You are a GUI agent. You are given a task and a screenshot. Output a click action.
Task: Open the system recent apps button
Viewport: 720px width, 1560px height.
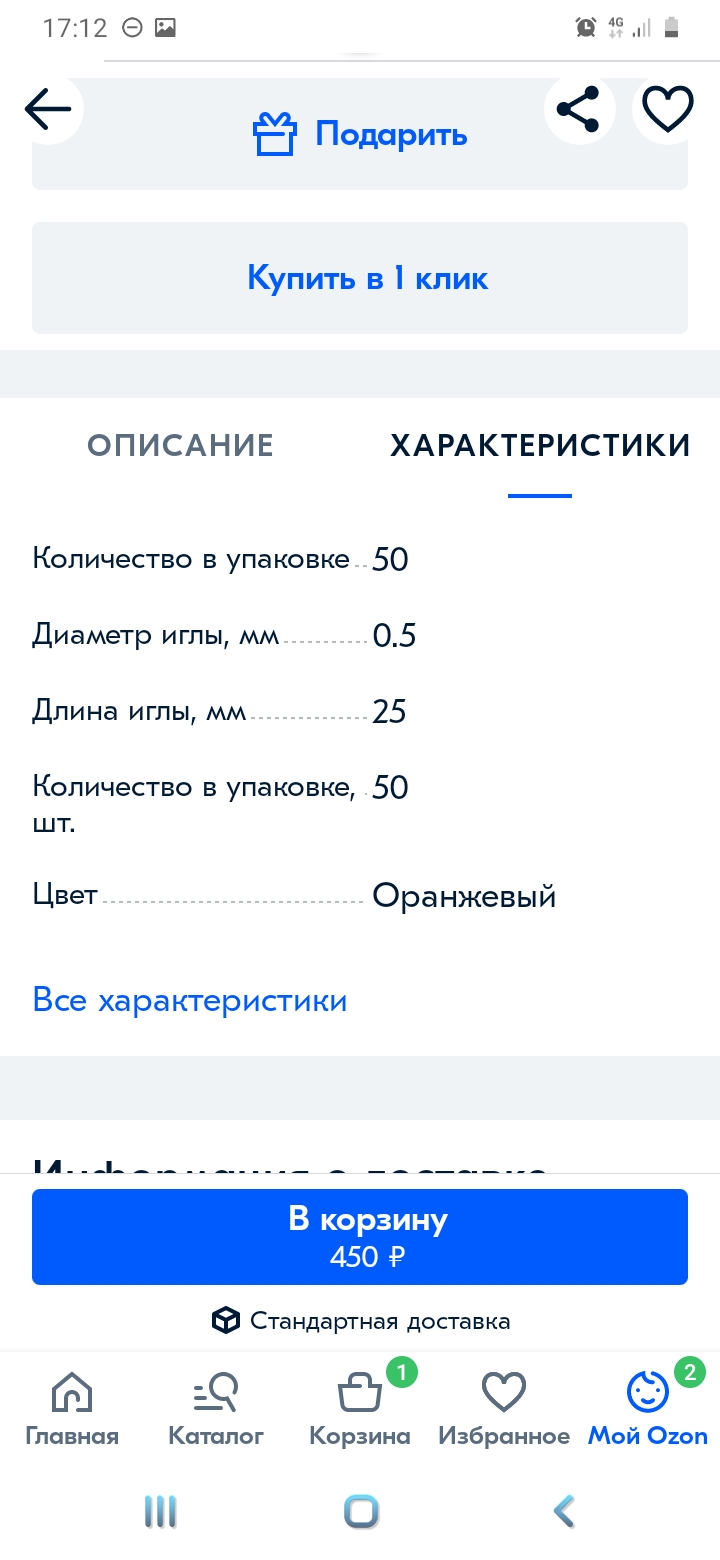click(160, 1511)
